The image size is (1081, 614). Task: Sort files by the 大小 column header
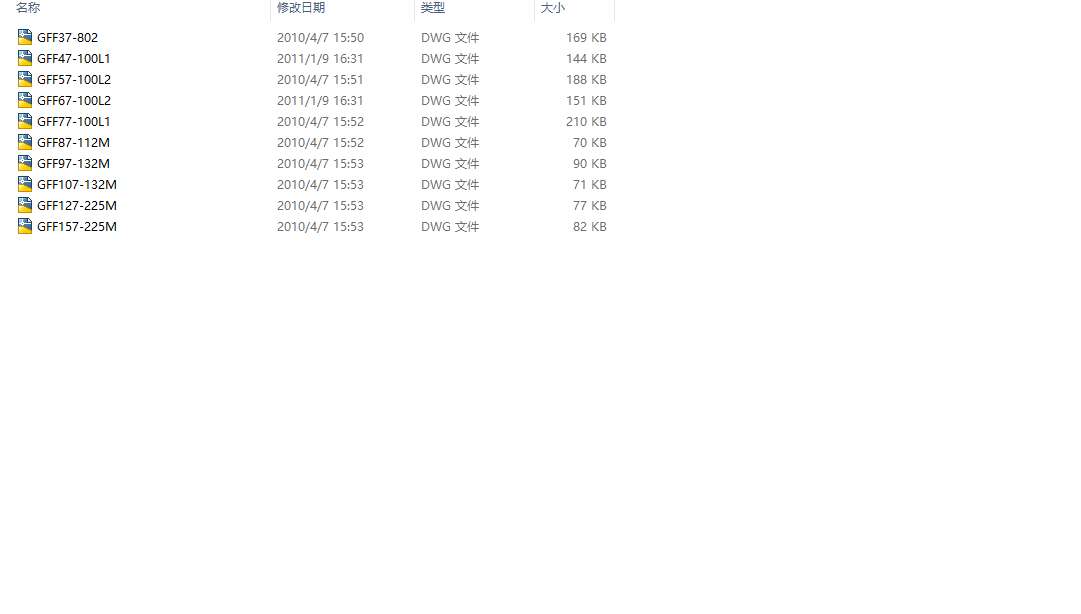(x=553, y=8)
